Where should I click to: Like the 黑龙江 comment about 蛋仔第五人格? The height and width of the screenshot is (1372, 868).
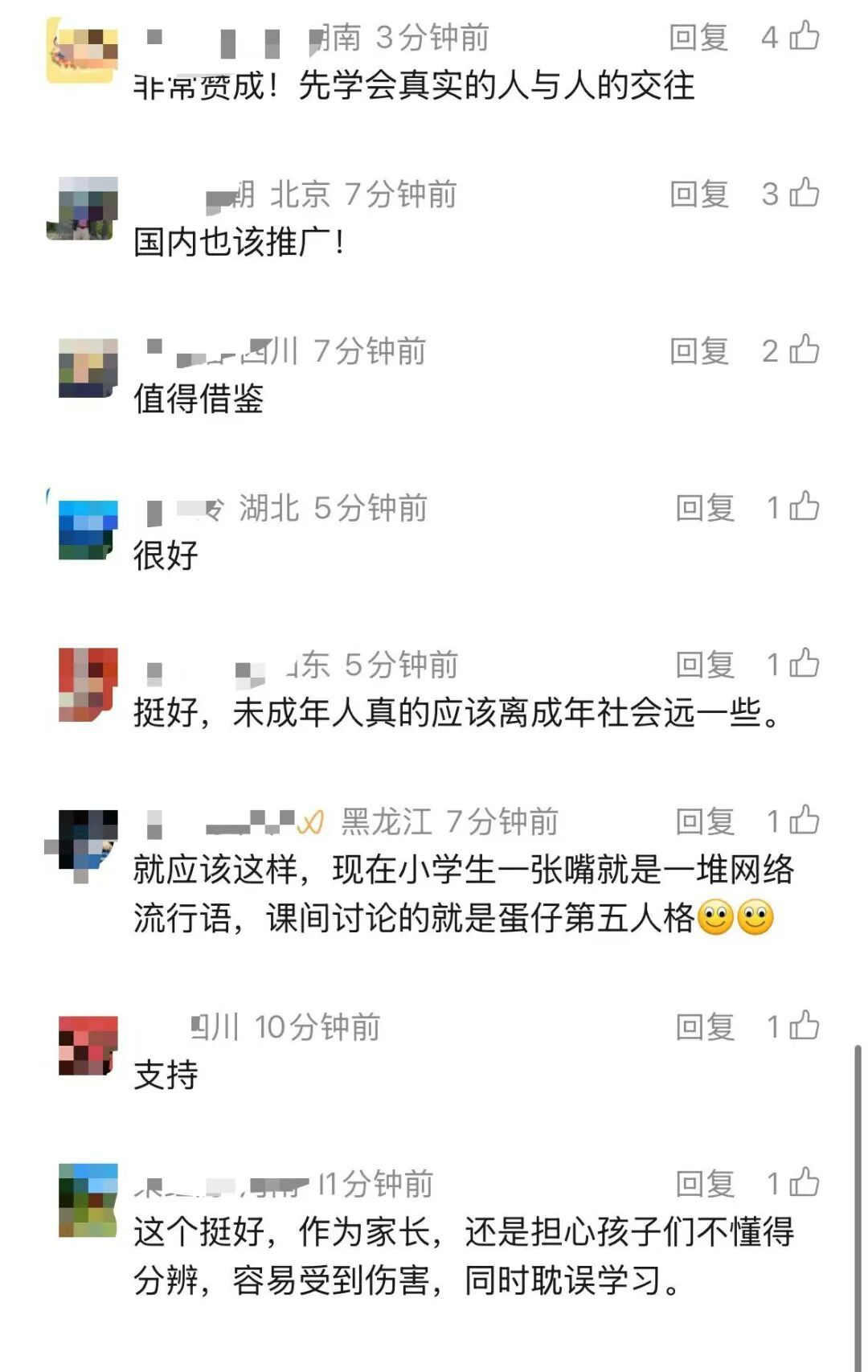click(x=805, y=823)
